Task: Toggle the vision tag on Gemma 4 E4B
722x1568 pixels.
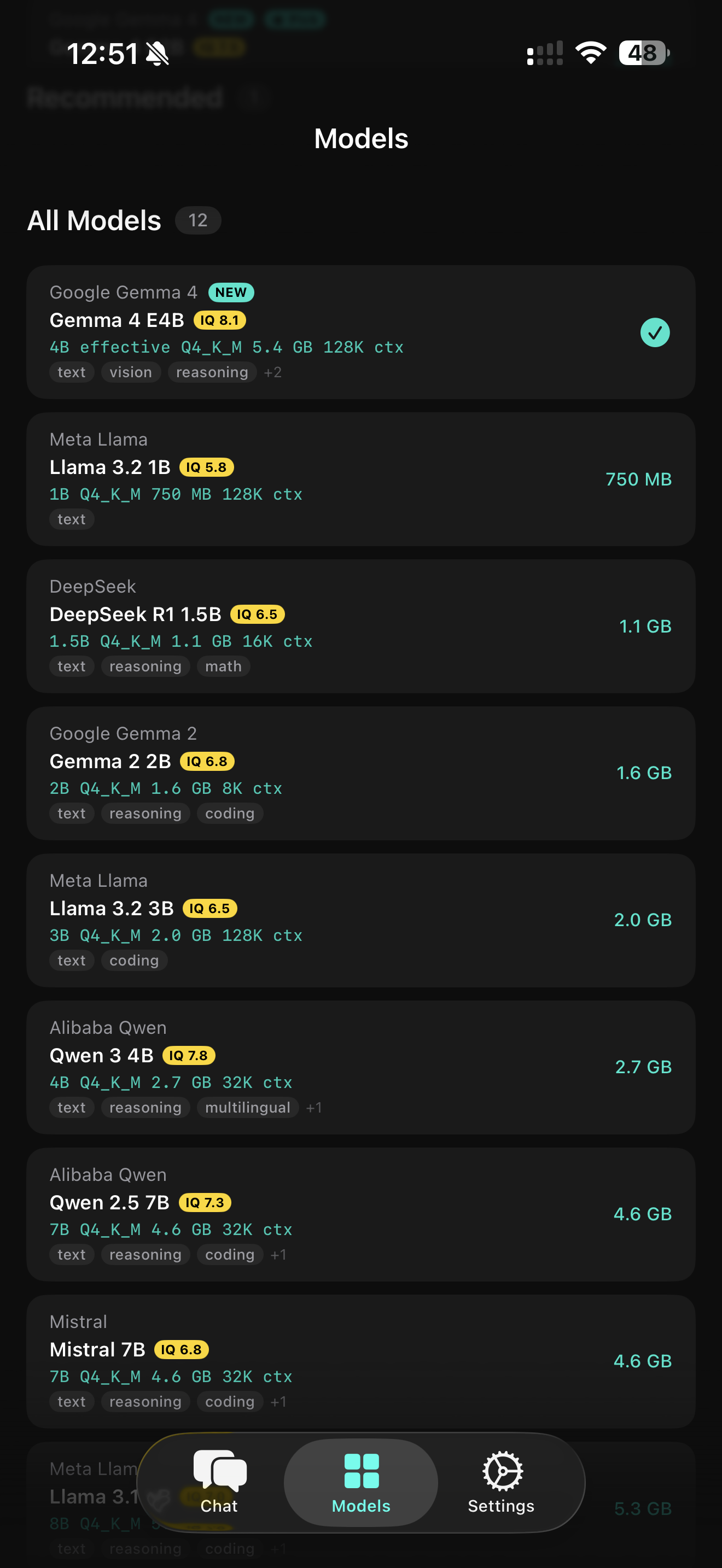Action: (130, 372)
